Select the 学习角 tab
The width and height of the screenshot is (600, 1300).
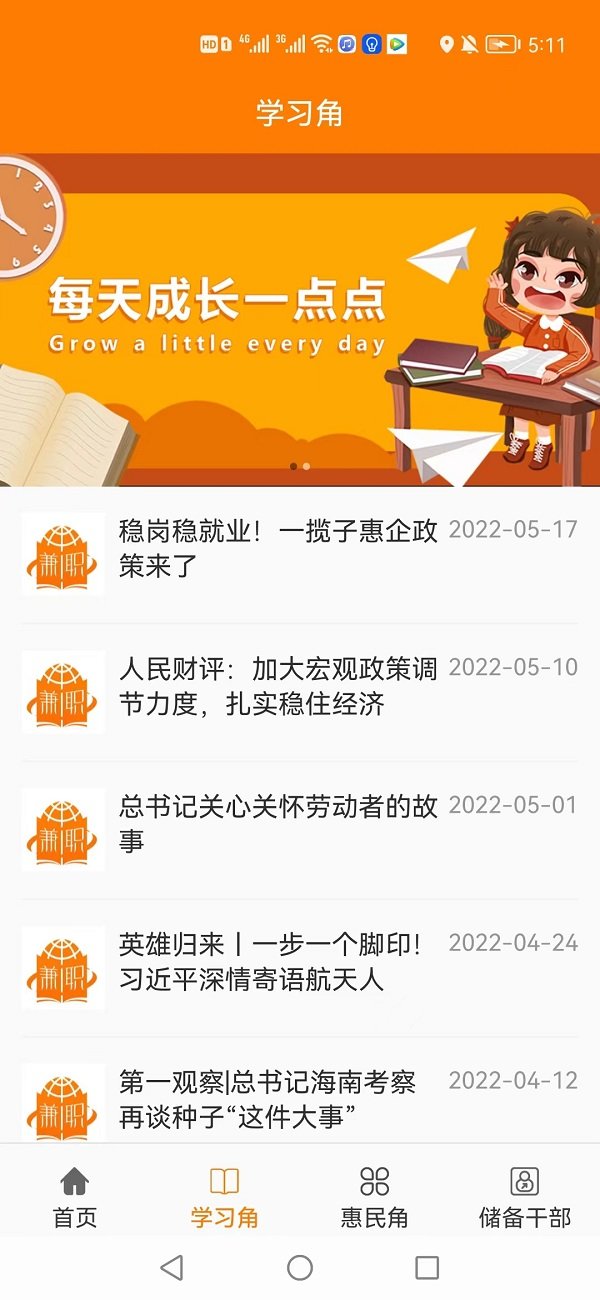pyautogui.click(x=225, y=1198)
